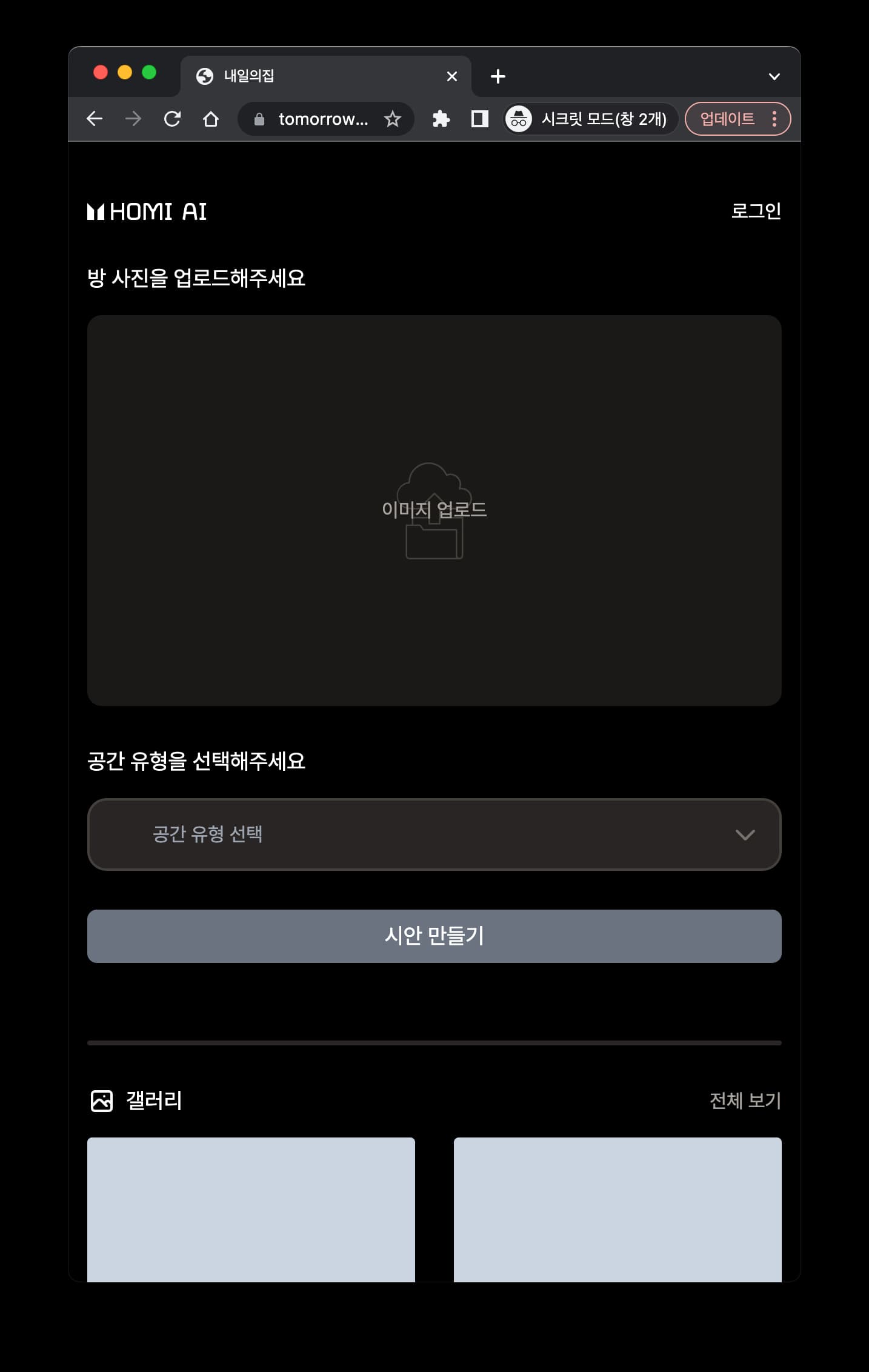Tap the 이미지 업로드 upload area
Image resolution: width=869 pixels, height=1372 pixels.
pos(434,510)
